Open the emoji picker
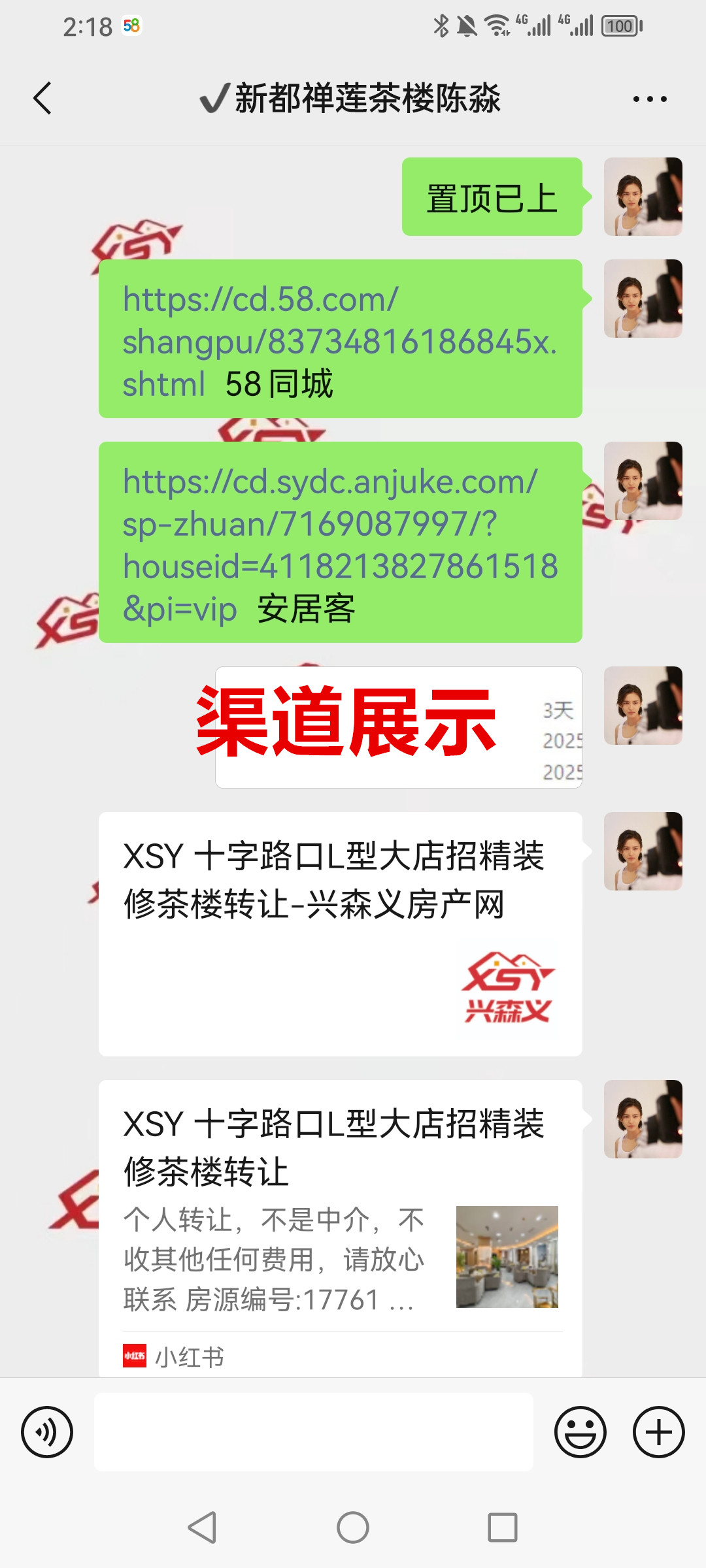Viewport: 706px width, 1568px height. 580,1432
